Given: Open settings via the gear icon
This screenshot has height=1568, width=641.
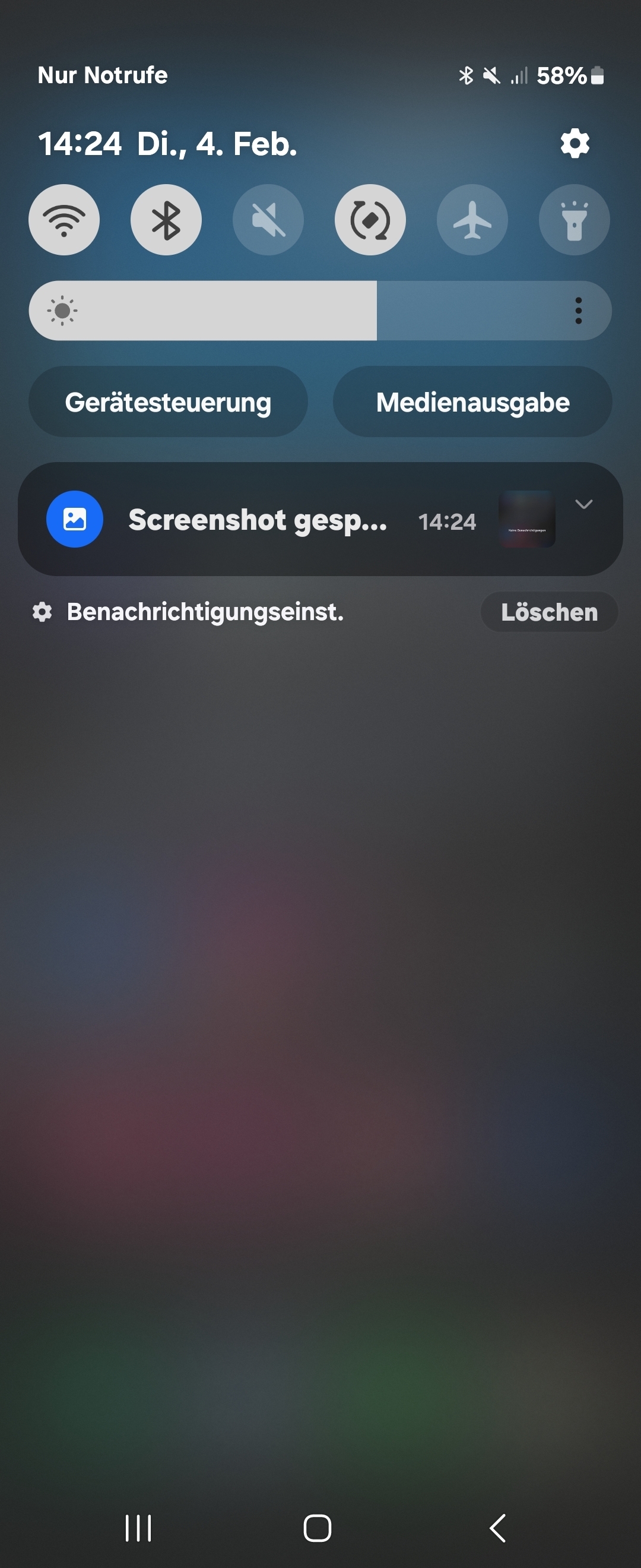Looking at the screenshot, I should (x=574, y=144).
